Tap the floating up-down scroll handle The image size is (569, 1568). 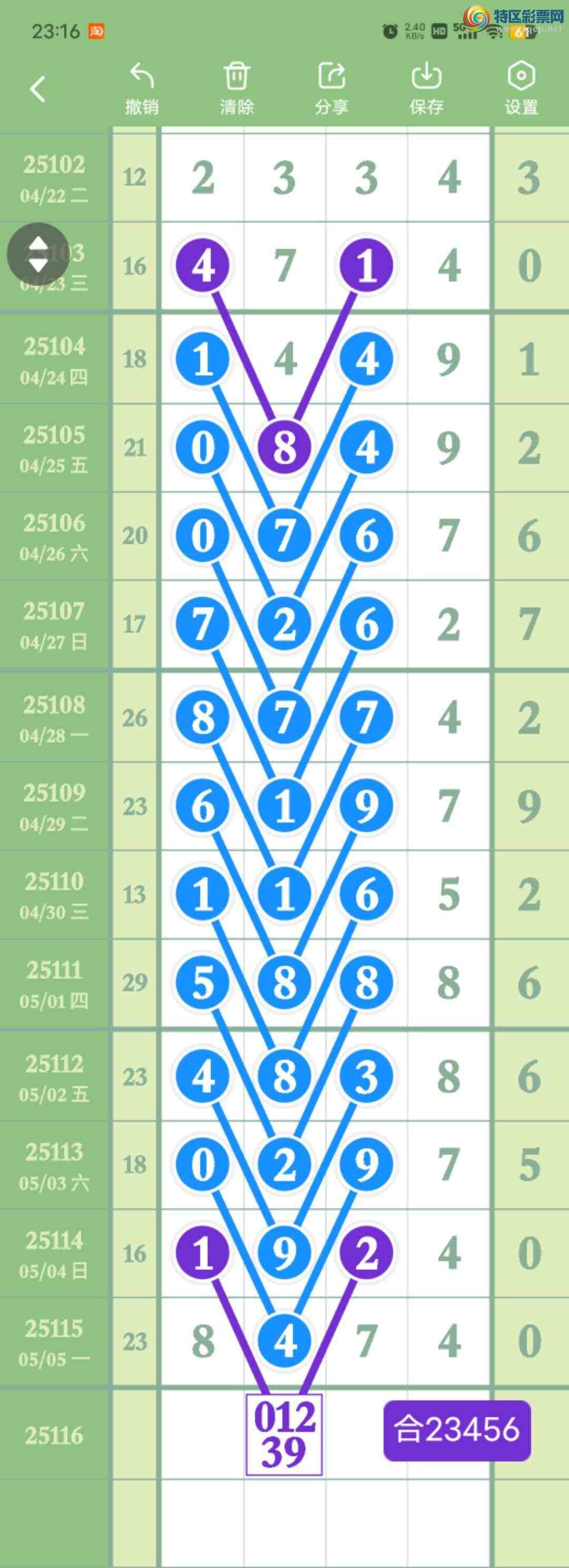pos(38,254)
